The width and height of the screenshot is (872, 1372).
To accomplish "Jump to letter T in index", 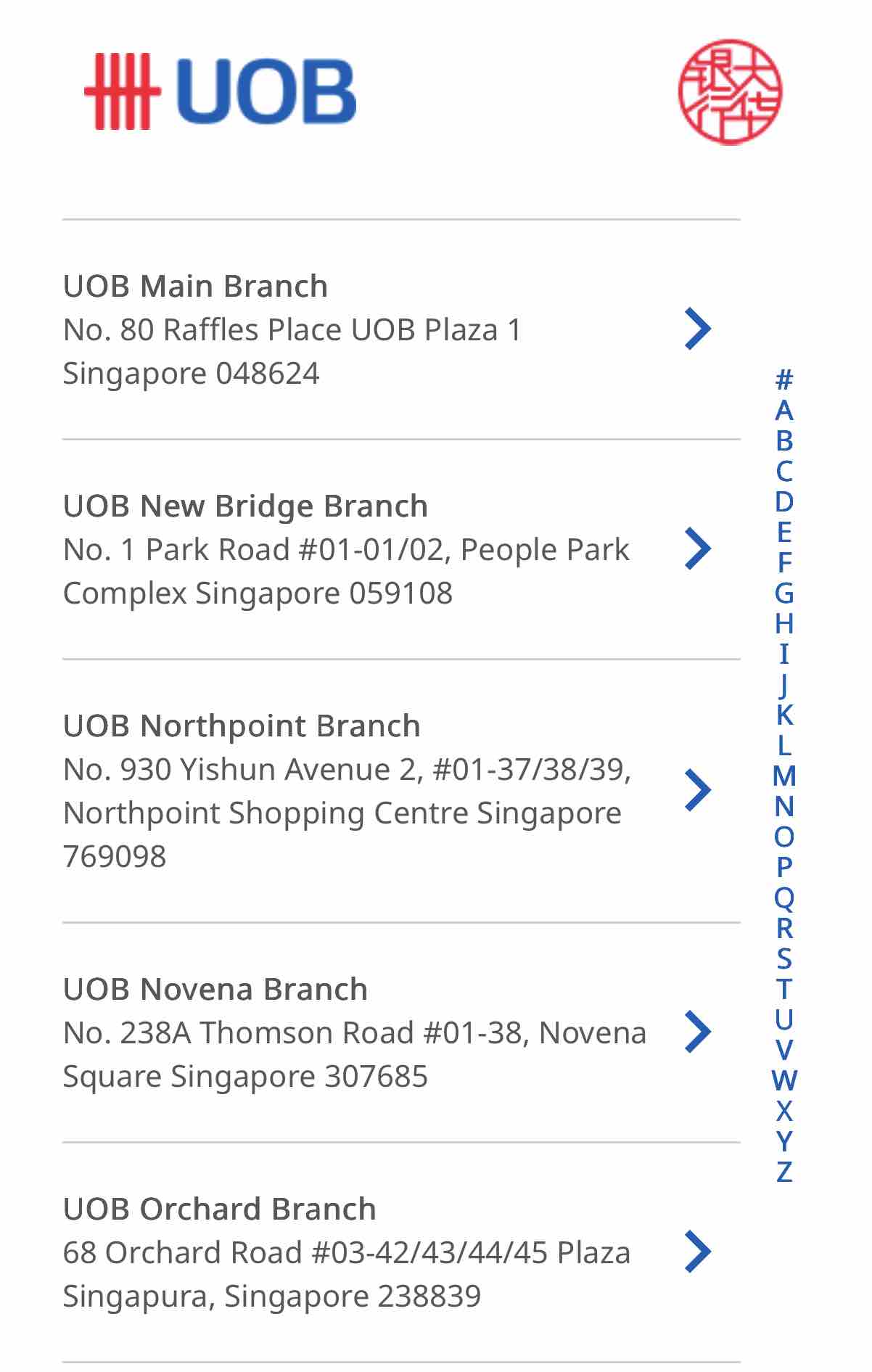I will 784,989.
